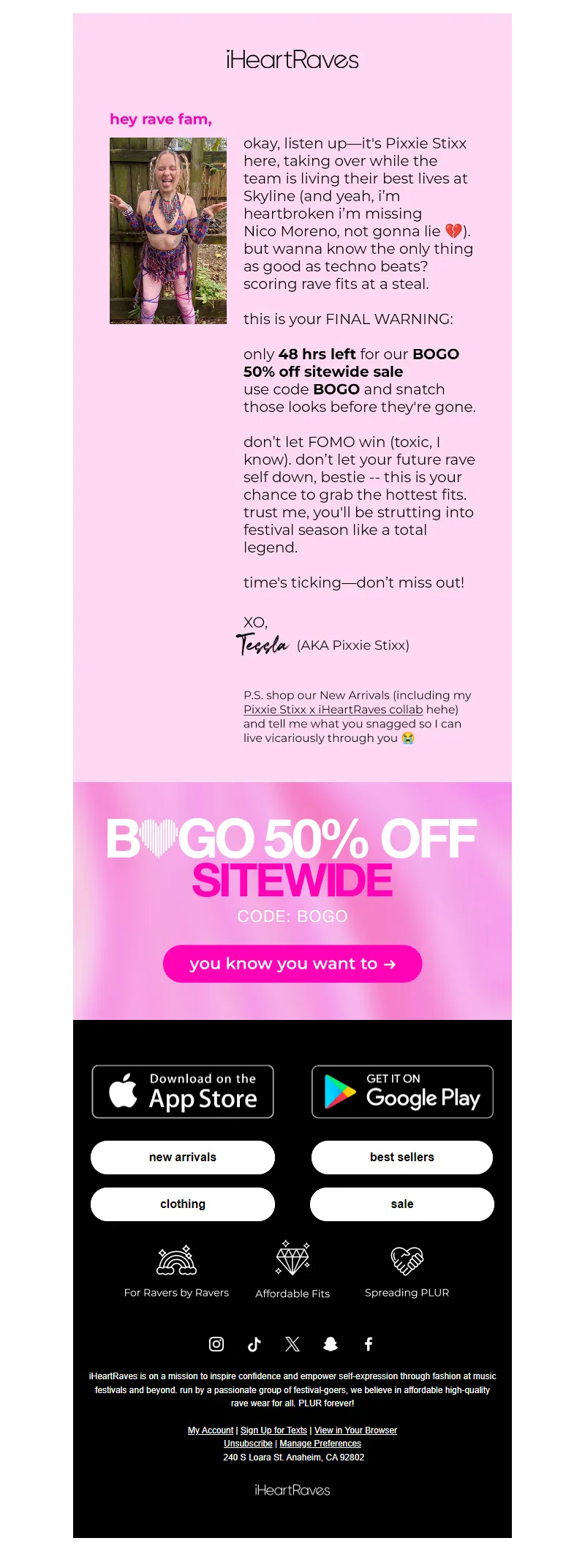Browse new arrivals
Viewport: 585px width, 1568px height.
[x=183, y=1158]
